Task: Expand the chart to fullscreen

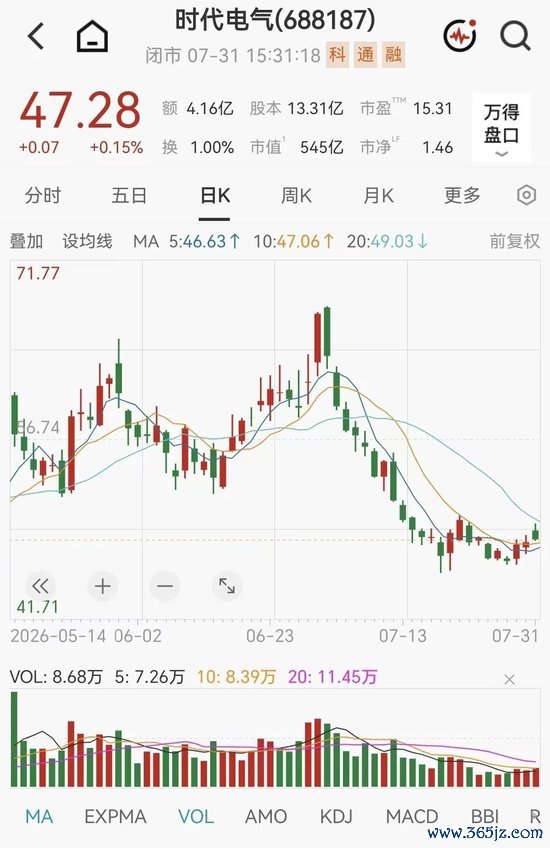Action: click(227, 586)
